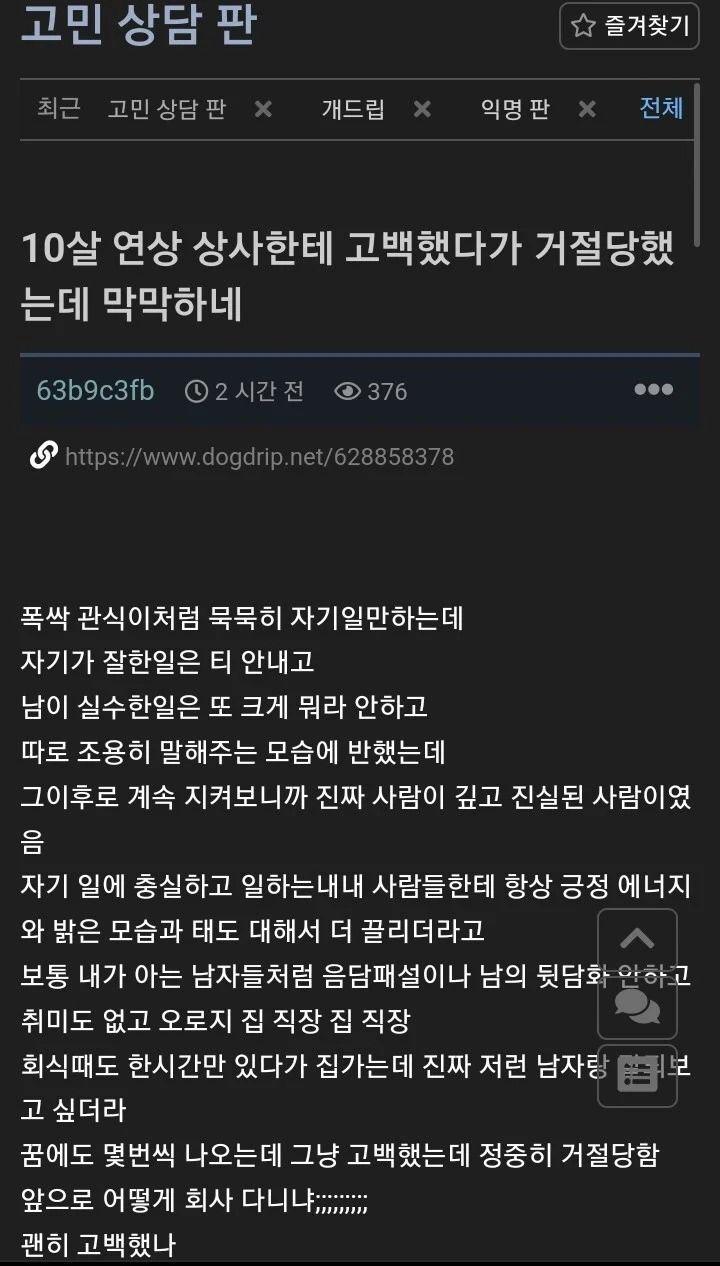The height and width of the screenshot is (1266, 720).
Task: View author 63b9c3fb's profile
Action: pyautogui.click(x=95, y=391)
